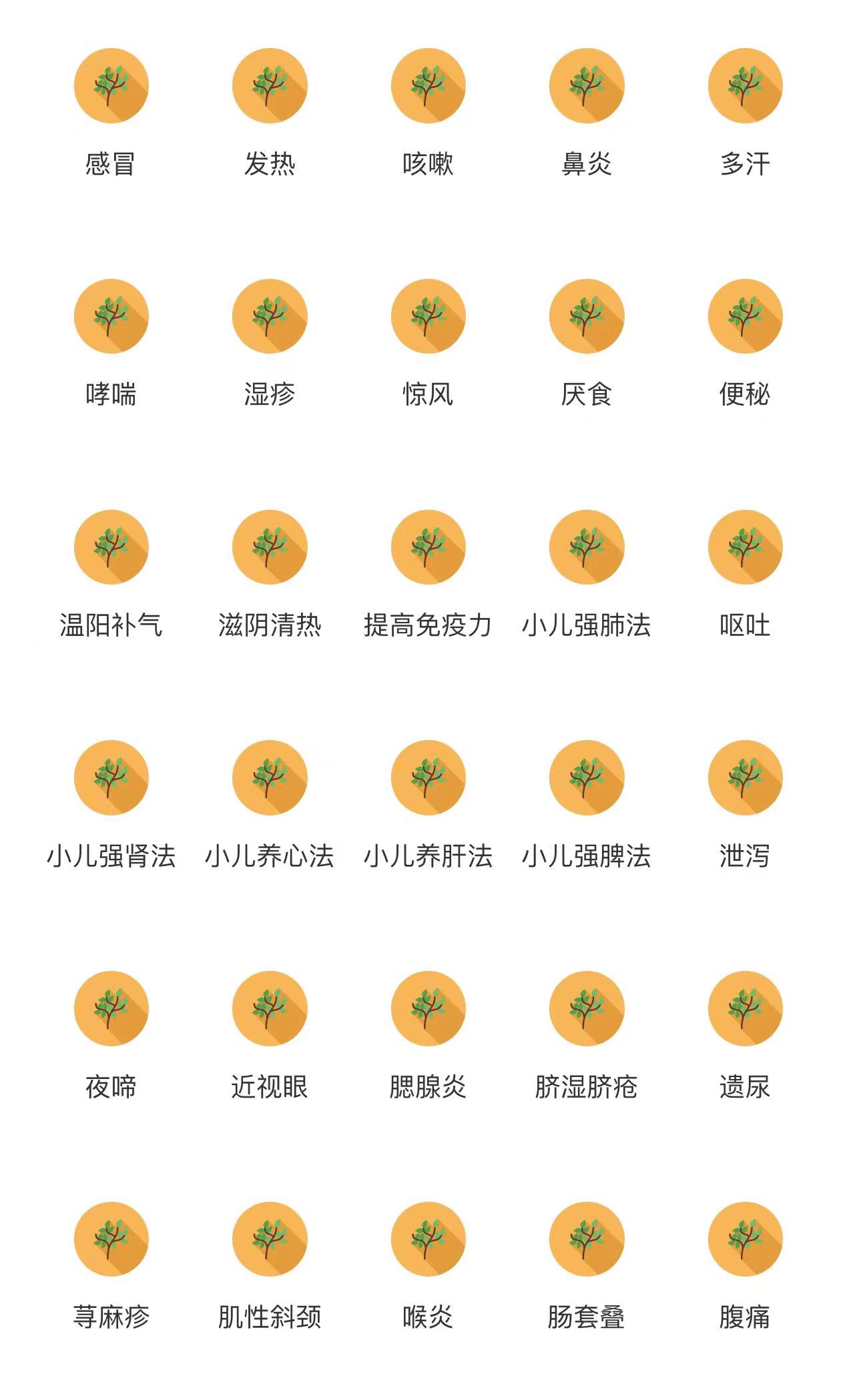Tap the 荨麻疹 entry

(x=111, y=1239)
